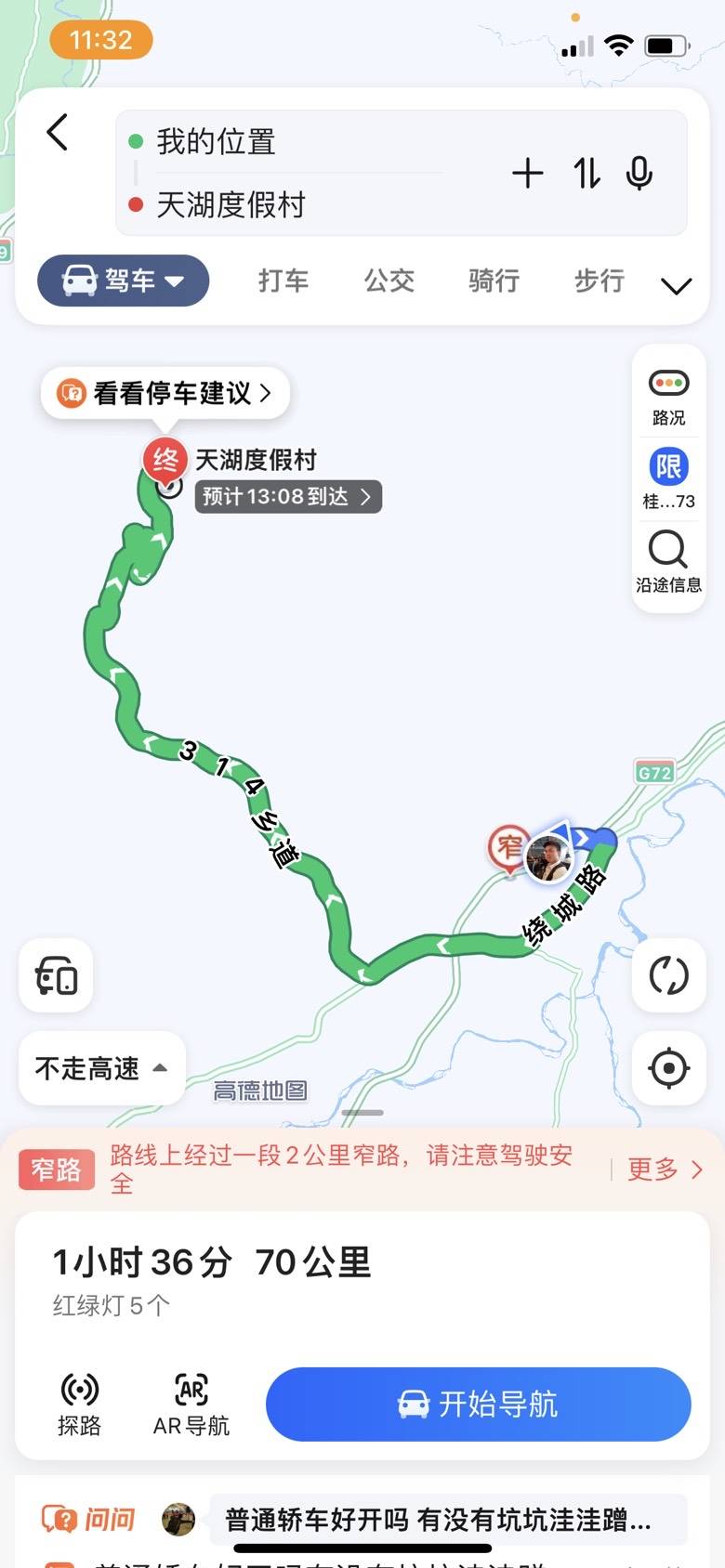This screenshot has height=1568, width=725.
Task: Launch AR导航 mode
Action: click(x=191, y=1405)
